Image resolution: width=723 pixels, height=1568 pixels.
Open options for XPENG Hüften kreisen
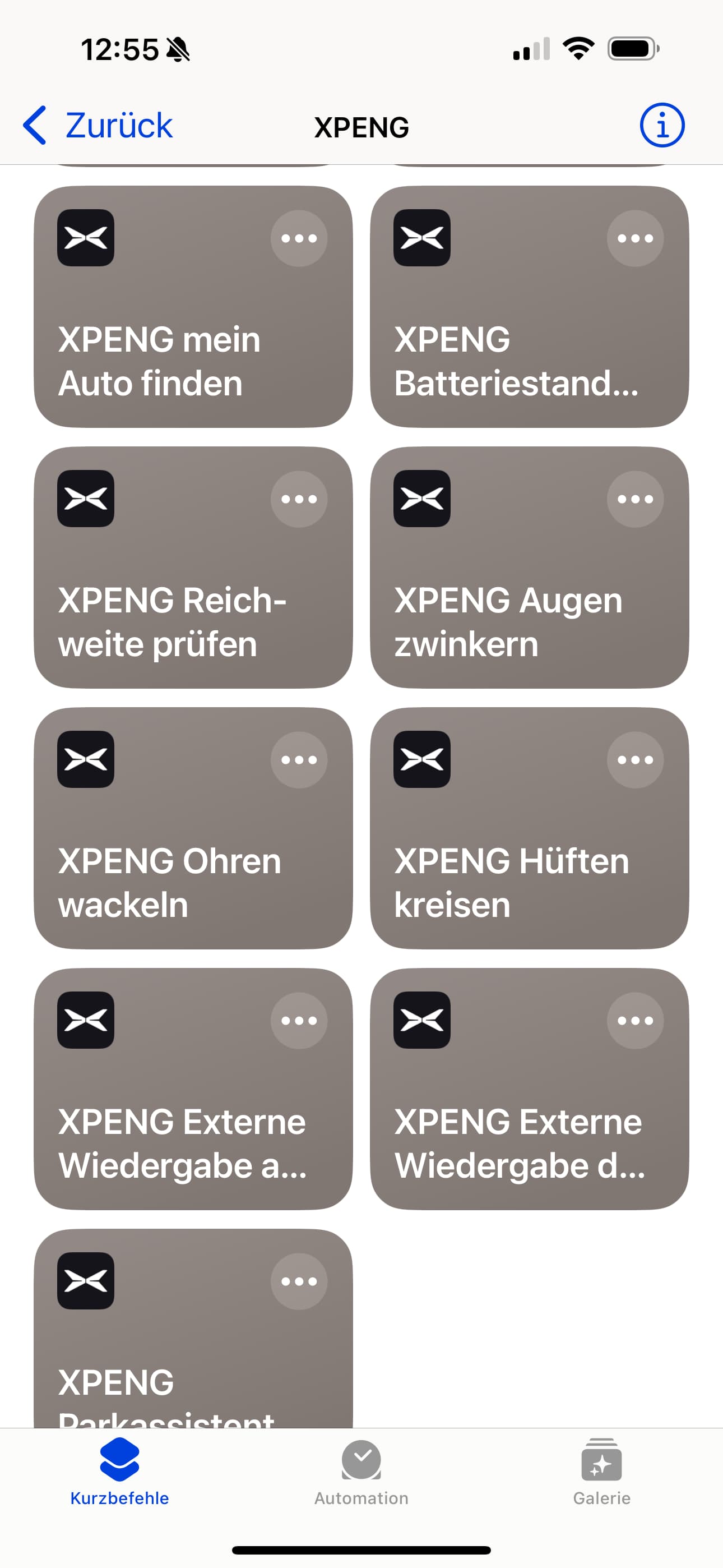pyautogui.click(x=635, y=760)
